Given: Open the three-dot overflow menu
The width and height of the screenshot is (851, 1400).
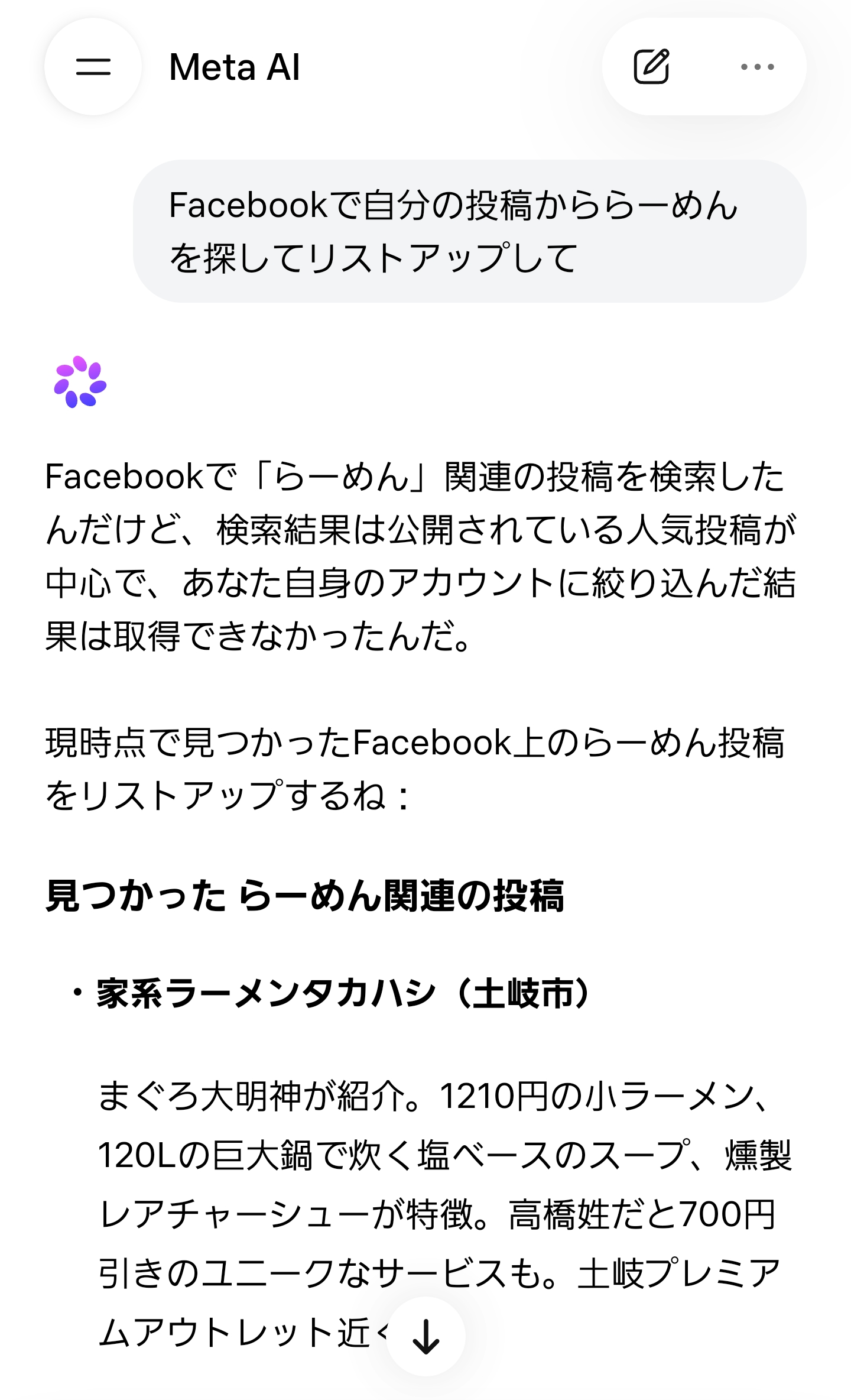Looking at the screenshot, I should (758, 67).
